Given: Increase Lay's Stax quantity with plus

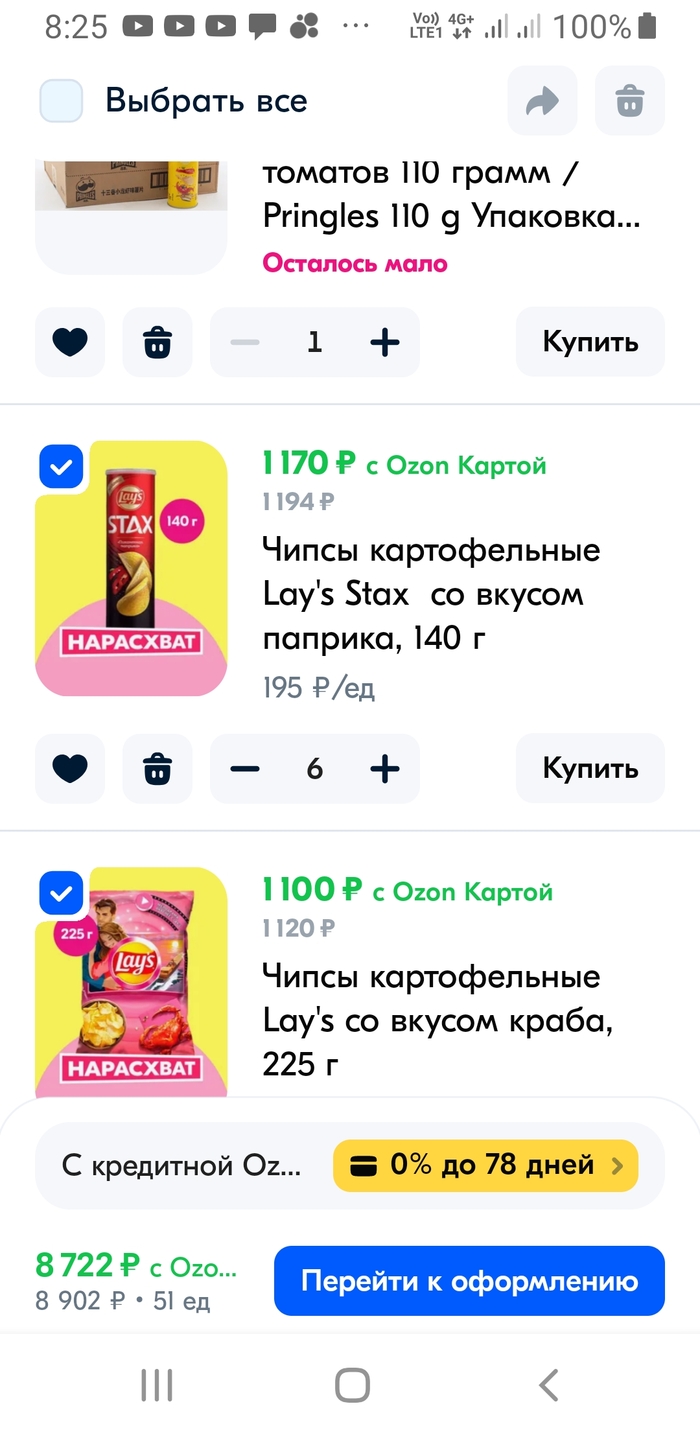Looking at the screenshot, I should (385, 769).
